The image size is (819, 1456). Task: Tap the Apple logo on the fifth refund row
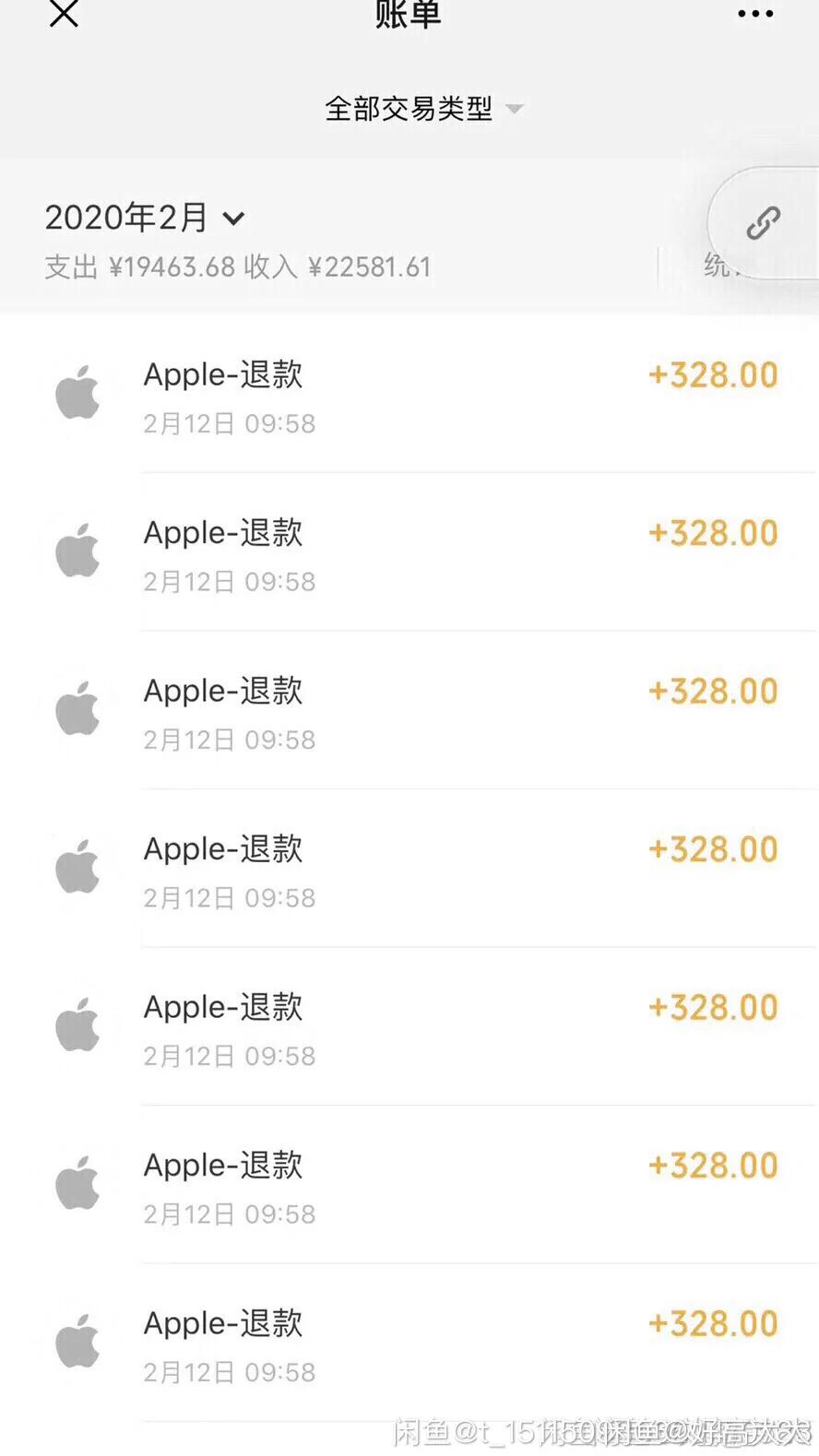(77, 1027)
